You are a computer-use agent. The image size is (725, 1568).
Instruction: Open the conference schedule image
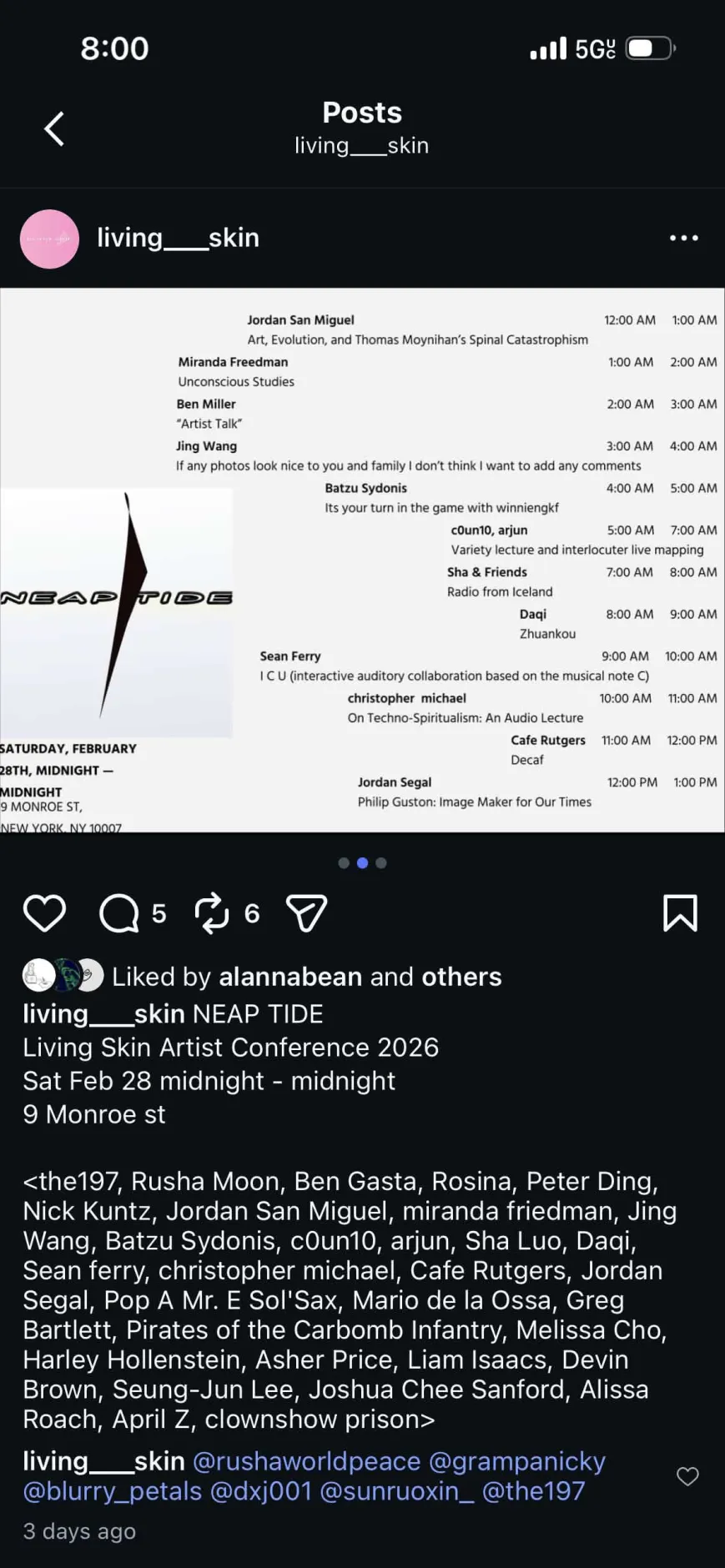tap(362, 560)
